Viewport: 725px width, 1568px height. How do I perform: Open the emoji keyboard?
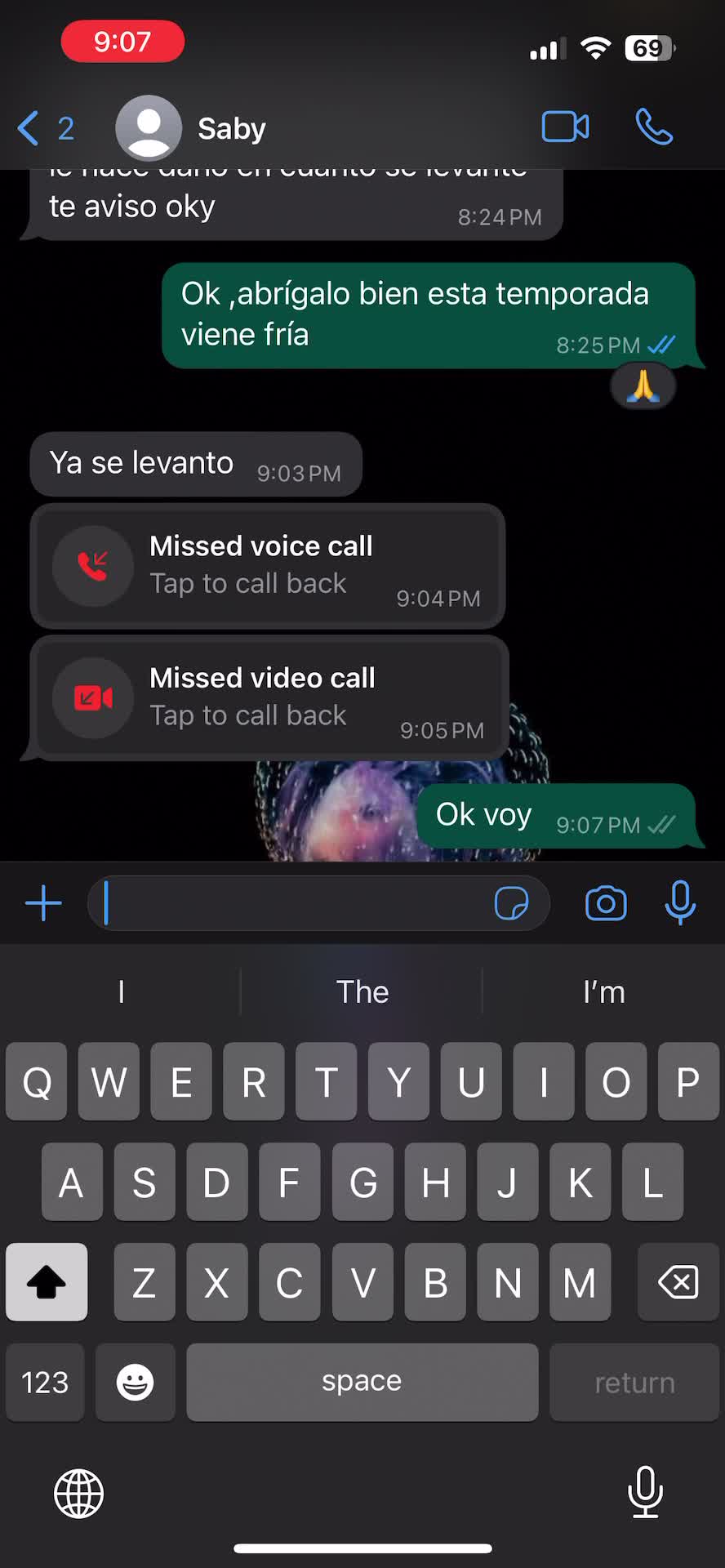(136, 1383)
